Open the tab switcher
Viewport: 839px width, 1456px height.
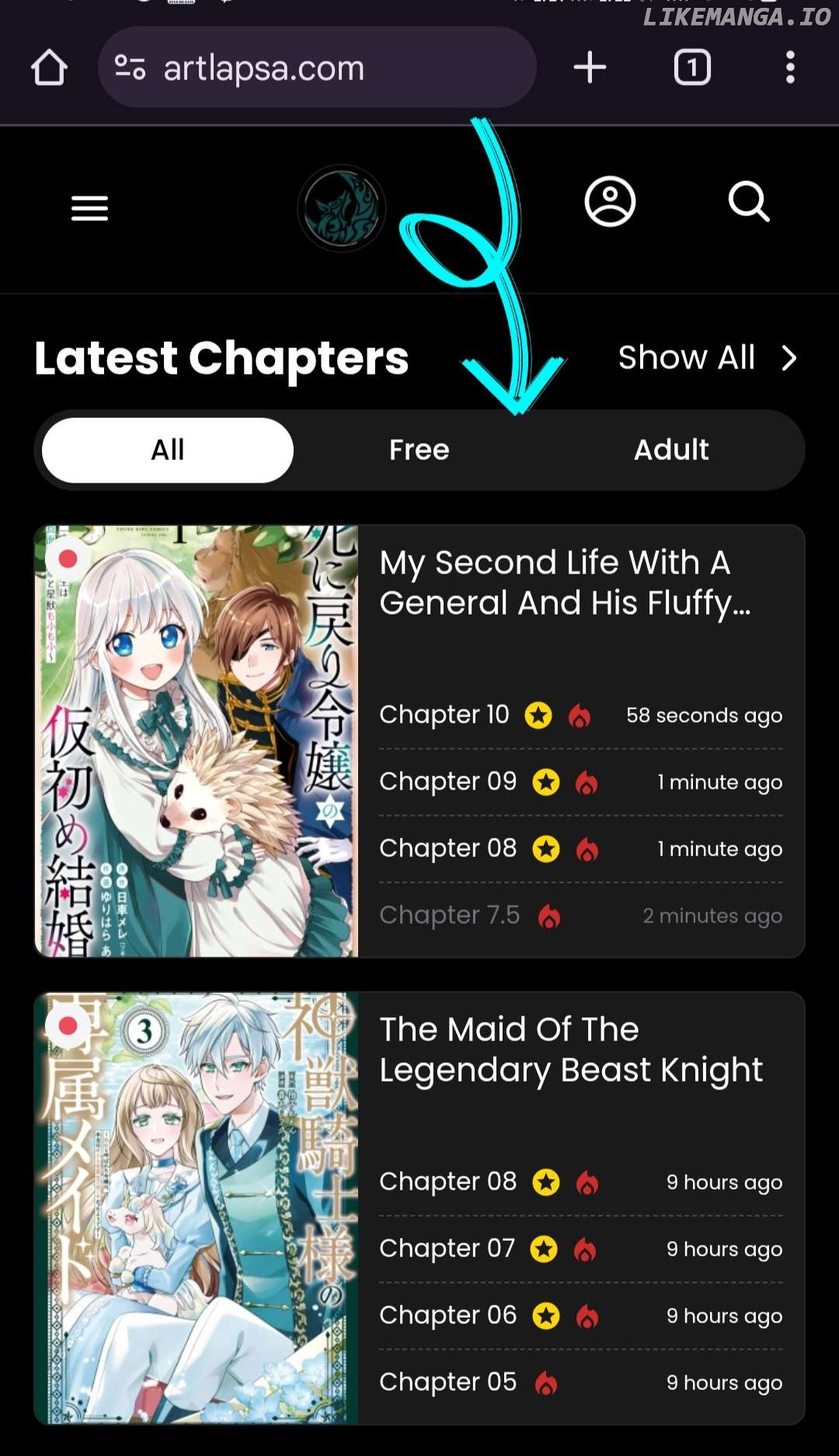coord(691,68)
